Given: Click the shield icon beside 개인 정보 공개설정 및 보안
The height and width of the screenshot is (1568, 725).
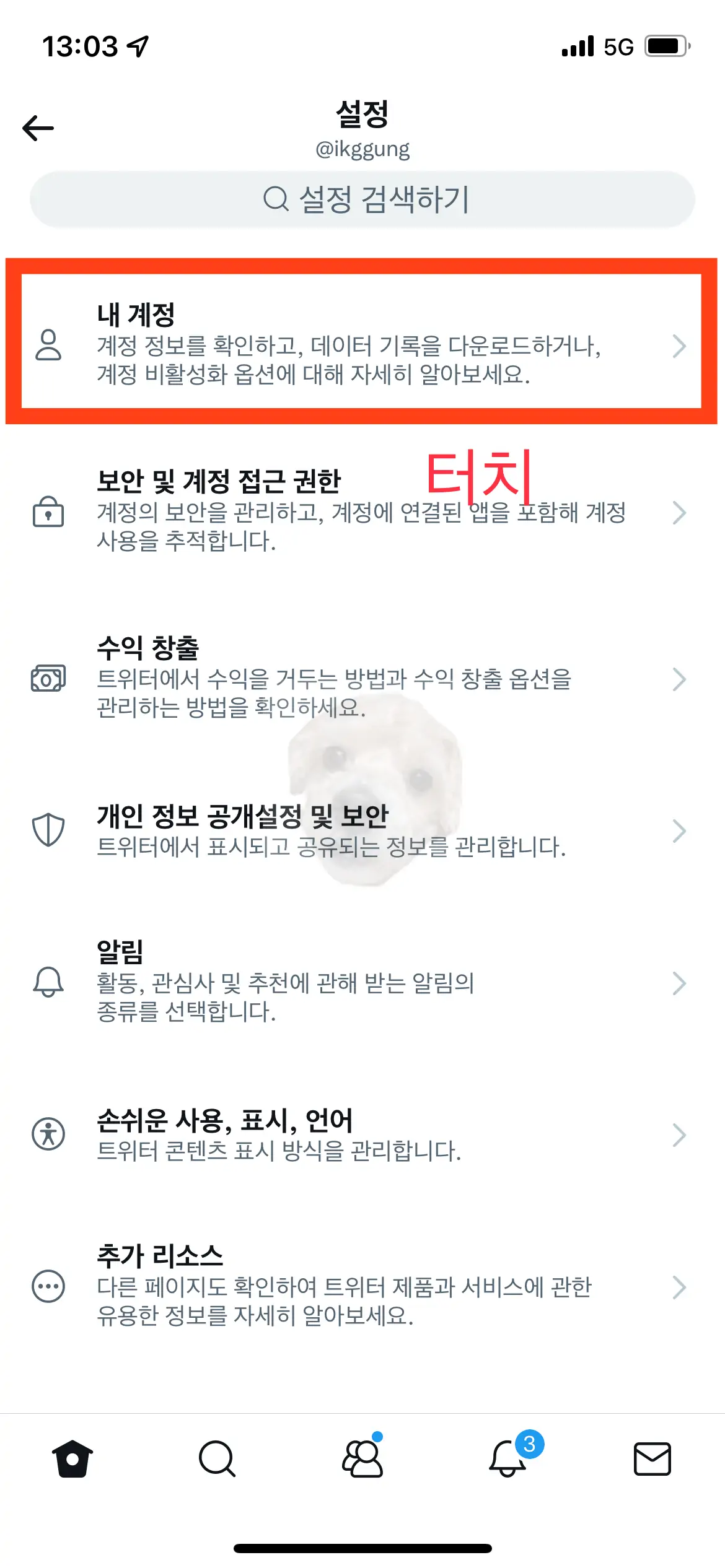Looking at the screenshot, I should point(50,831).
